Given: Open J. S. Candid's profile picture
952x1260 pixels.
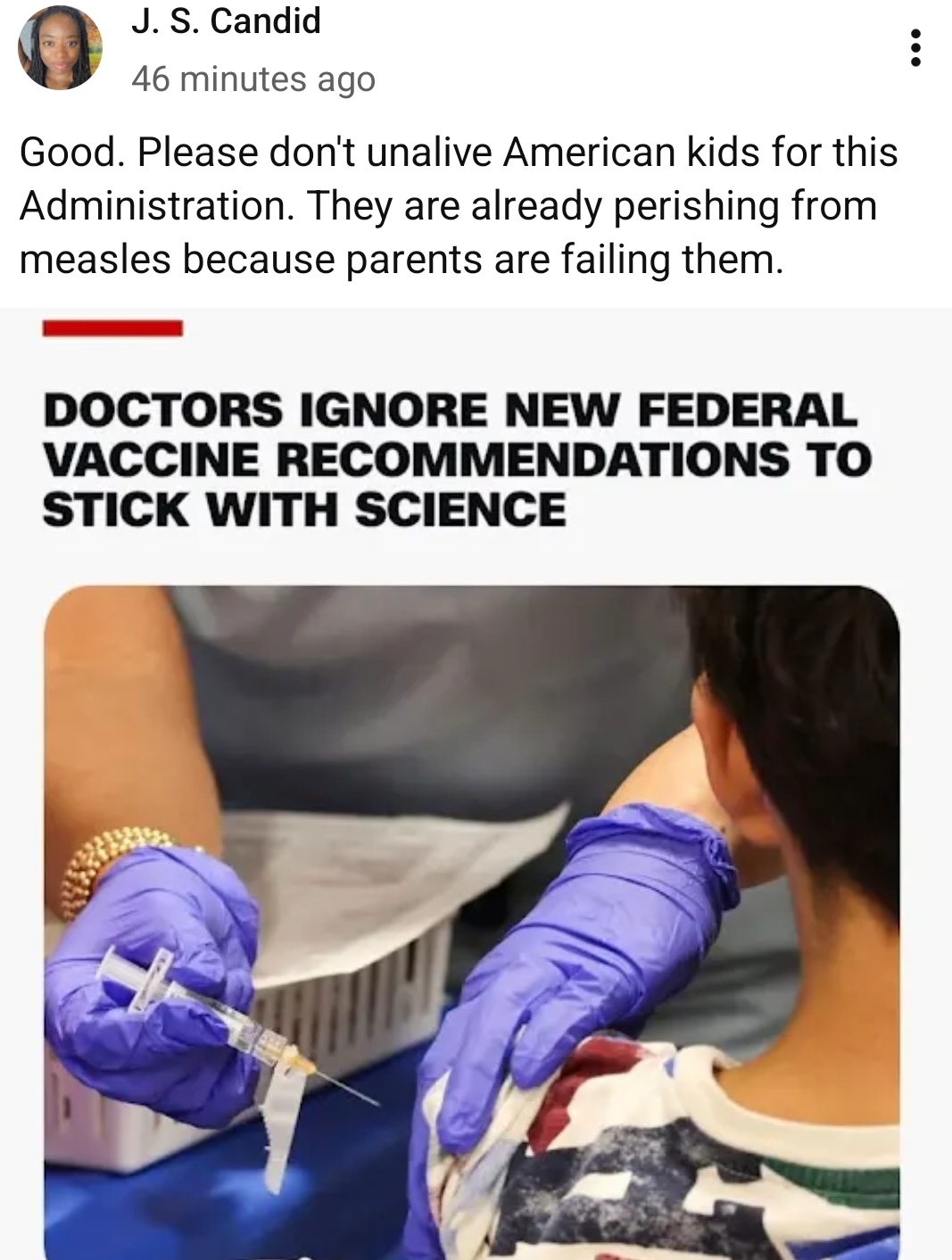Looking at the screenshot, I should pos(60,48).
